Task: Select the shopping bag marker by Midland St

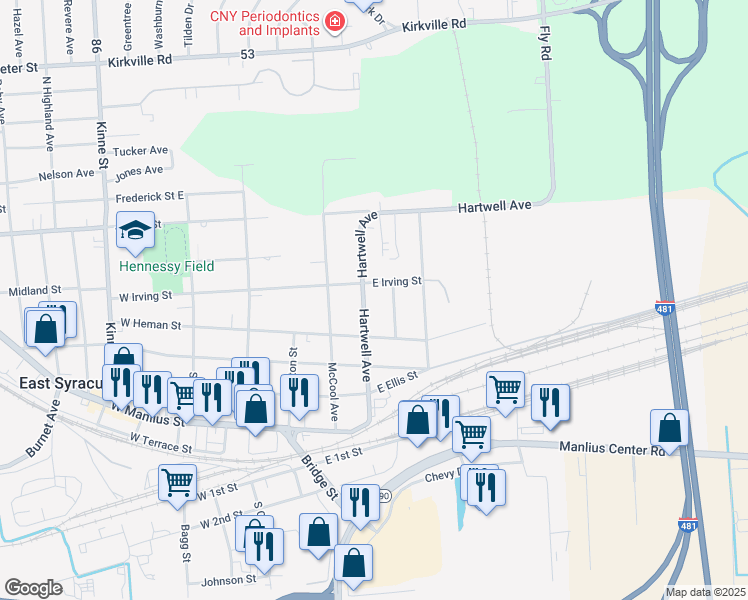Action: coord(45,328)
